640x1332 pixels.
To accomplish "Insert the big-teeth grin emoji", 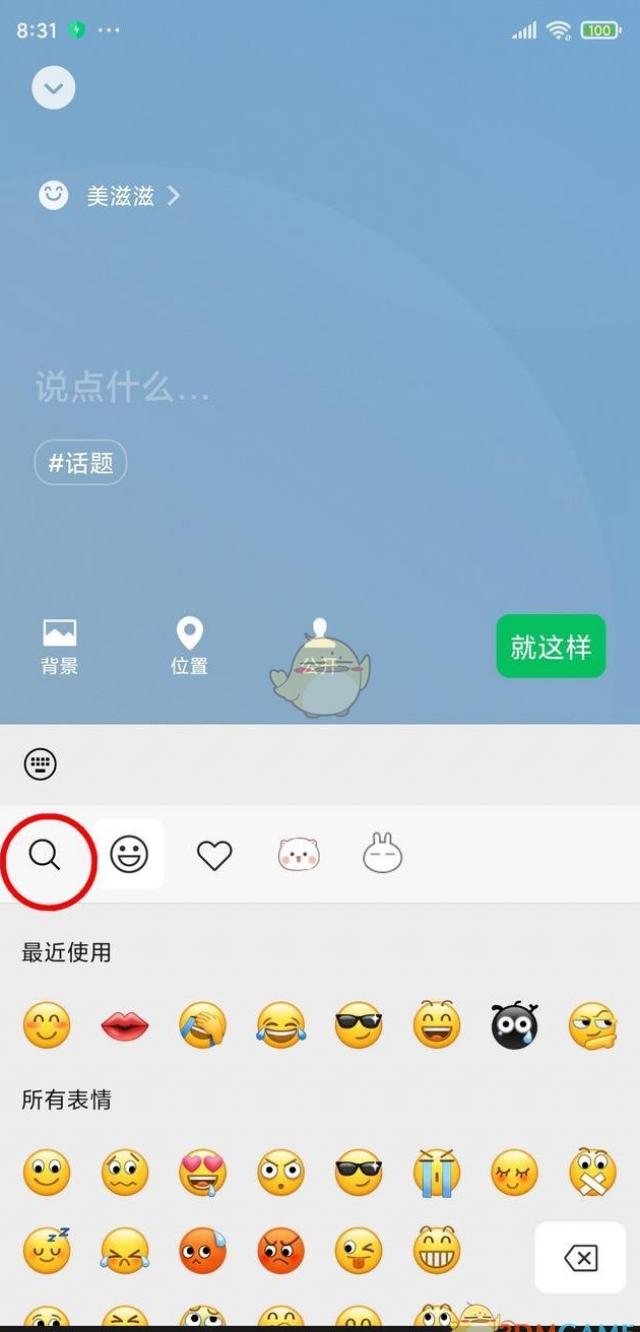I will click(x=437, y=1250).
